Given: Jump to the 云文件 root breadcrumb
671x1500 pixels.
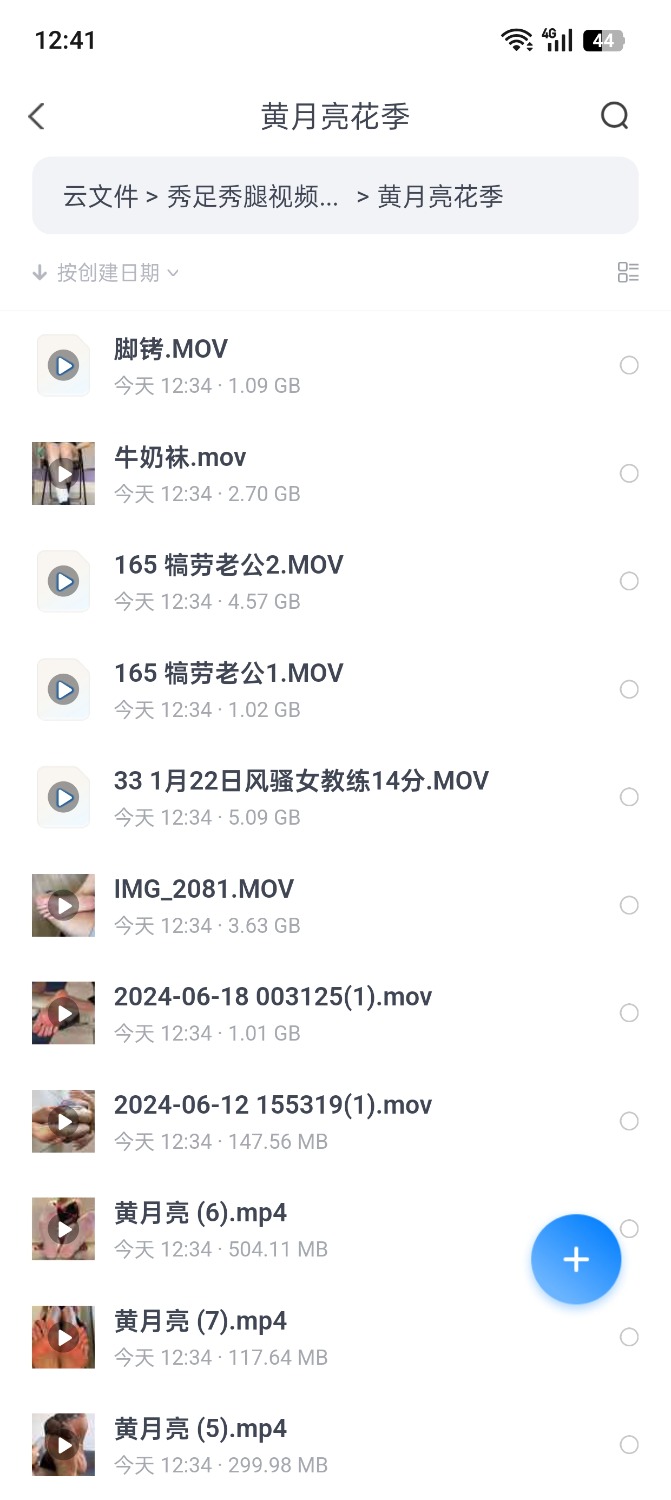Looking at the screenshot, I should tap(100, 196).
